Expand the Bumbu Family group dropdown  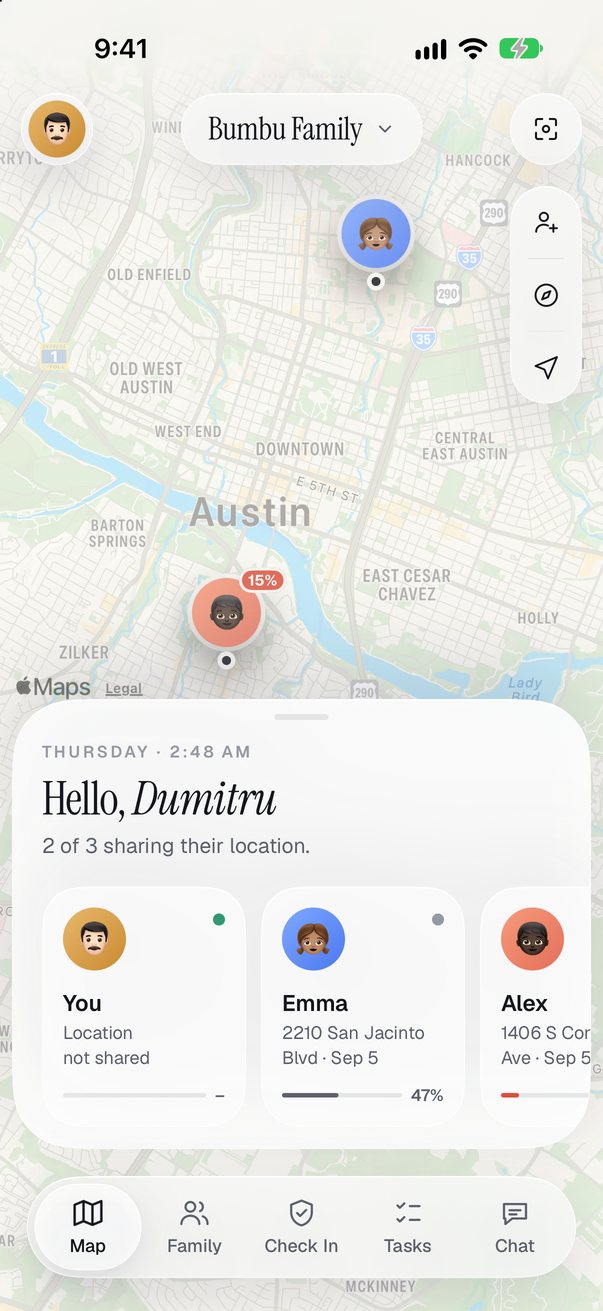301,129
